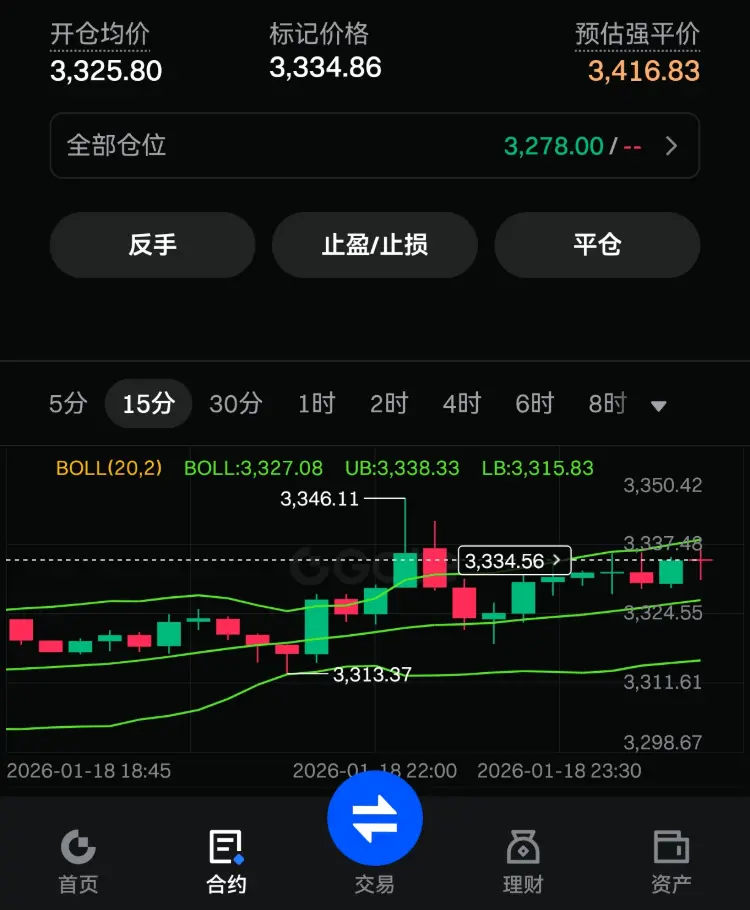Choose the 1时 chart interval
The image size is (750, 910).
point(316,404)
